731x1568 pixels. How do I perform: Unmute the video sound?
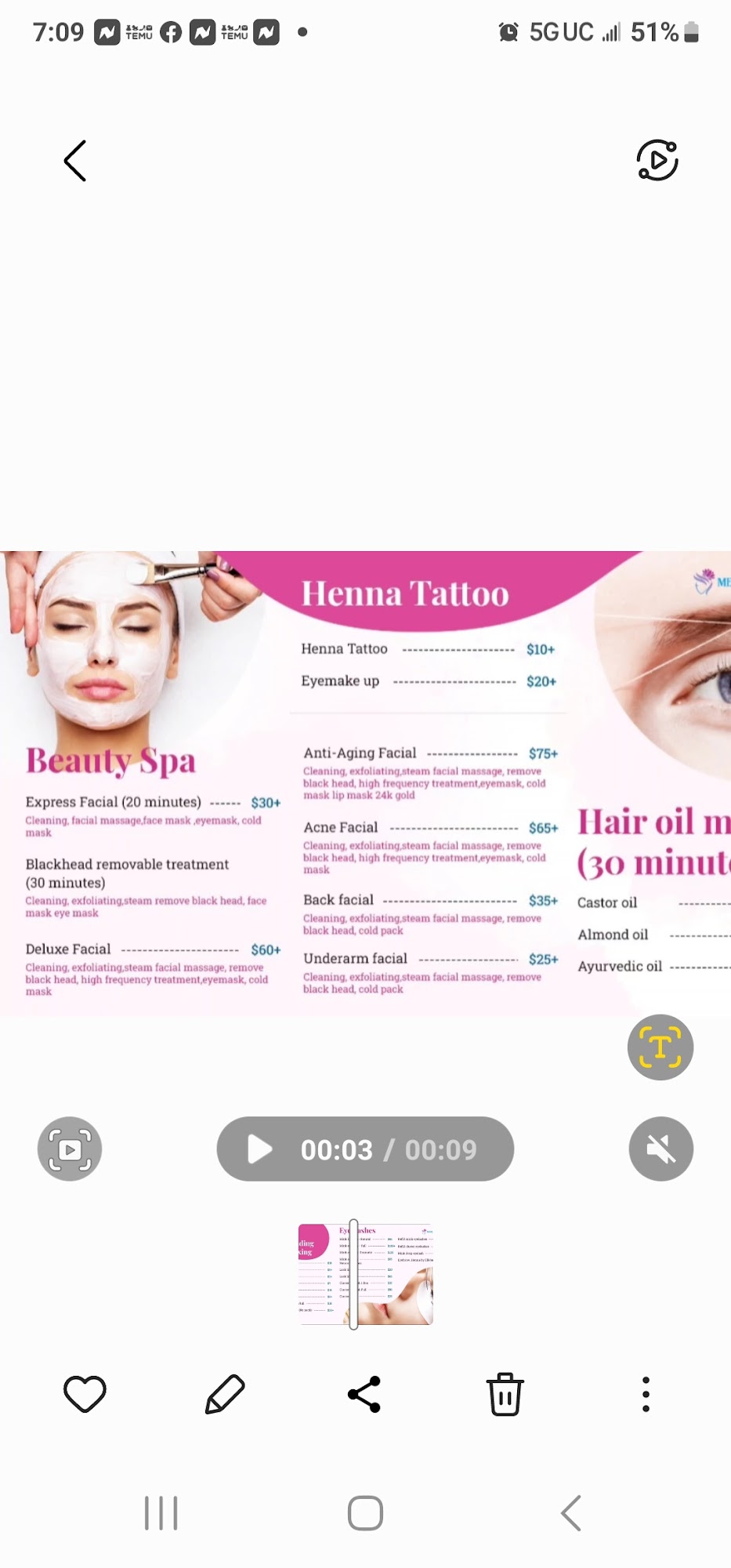click(x=661, y=1149)
